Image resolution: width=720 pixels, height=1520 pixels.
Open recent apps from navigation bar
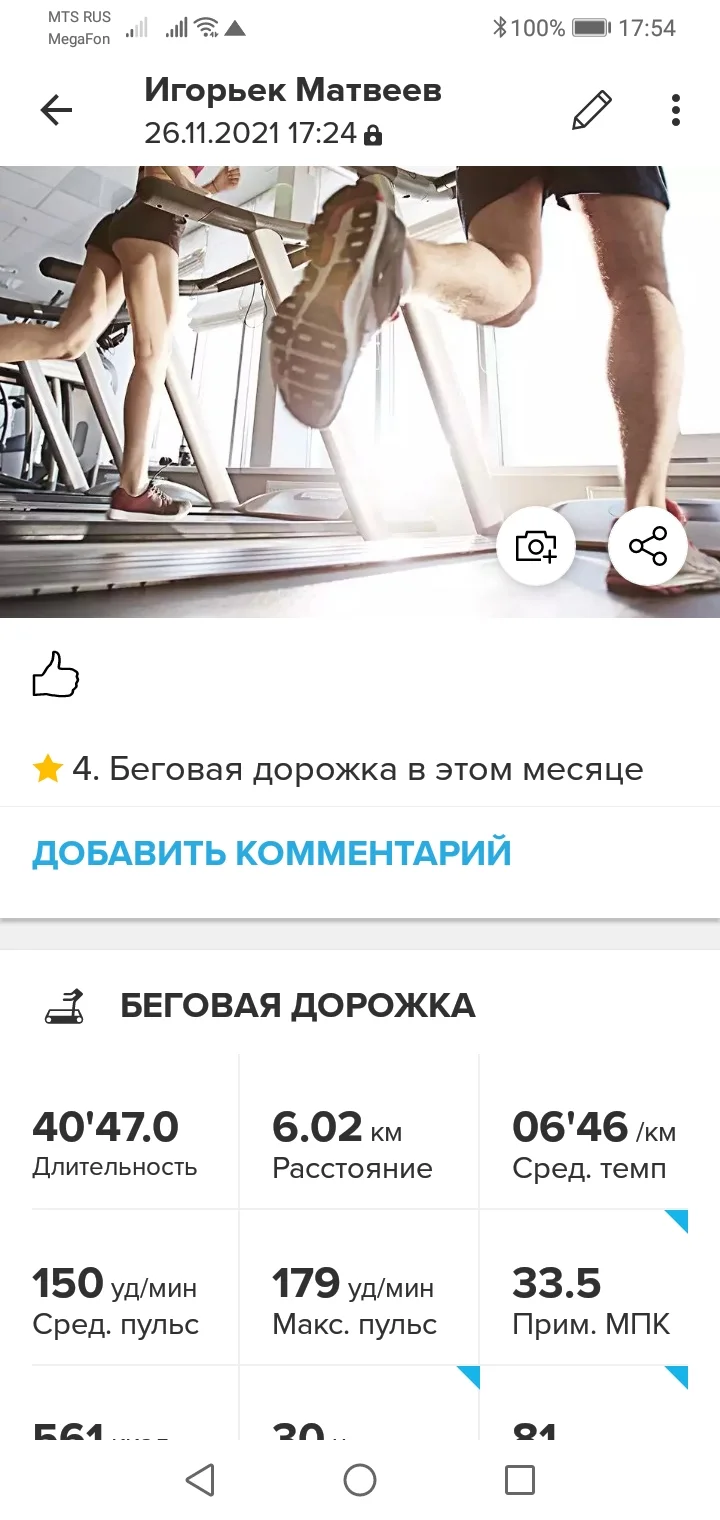click(519, 1480)
